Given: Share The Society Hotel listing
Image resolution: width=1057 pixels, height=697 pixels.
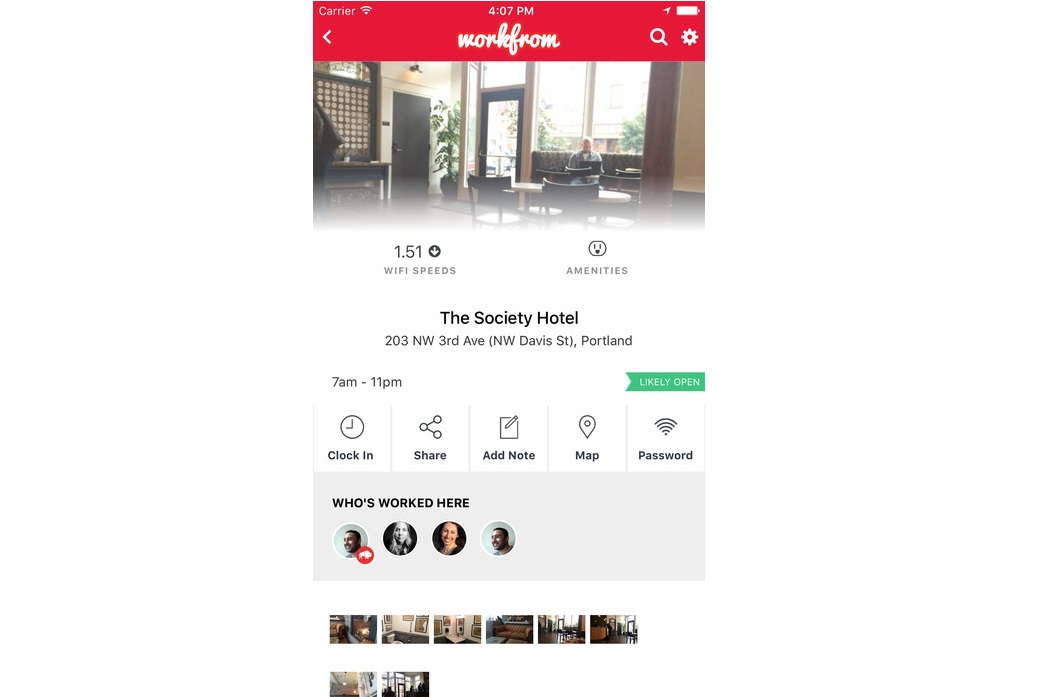Looking at the screenshot, I should coord(430,438).
